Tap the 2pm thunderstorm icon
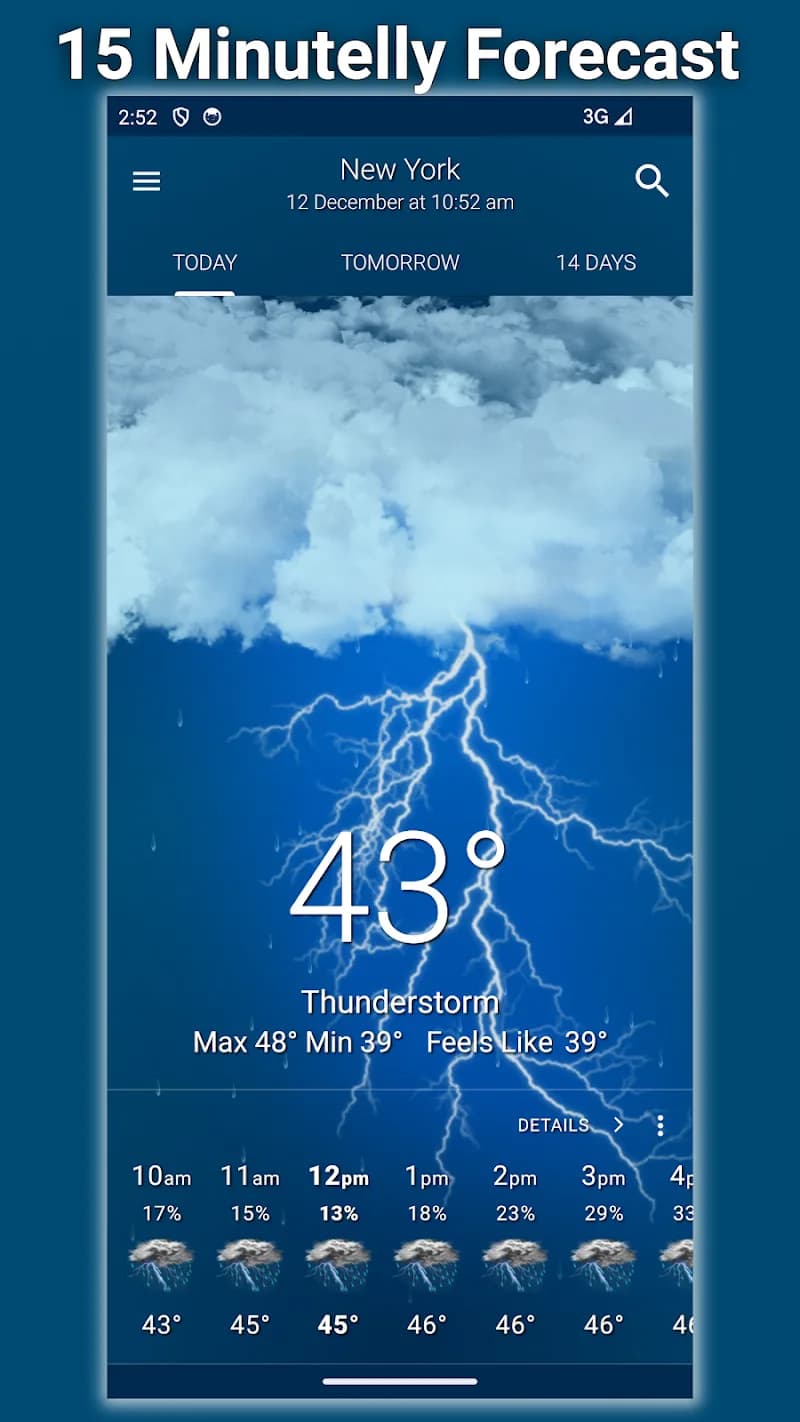Viewport: 800px width, 1422px height. [513, 1262]
